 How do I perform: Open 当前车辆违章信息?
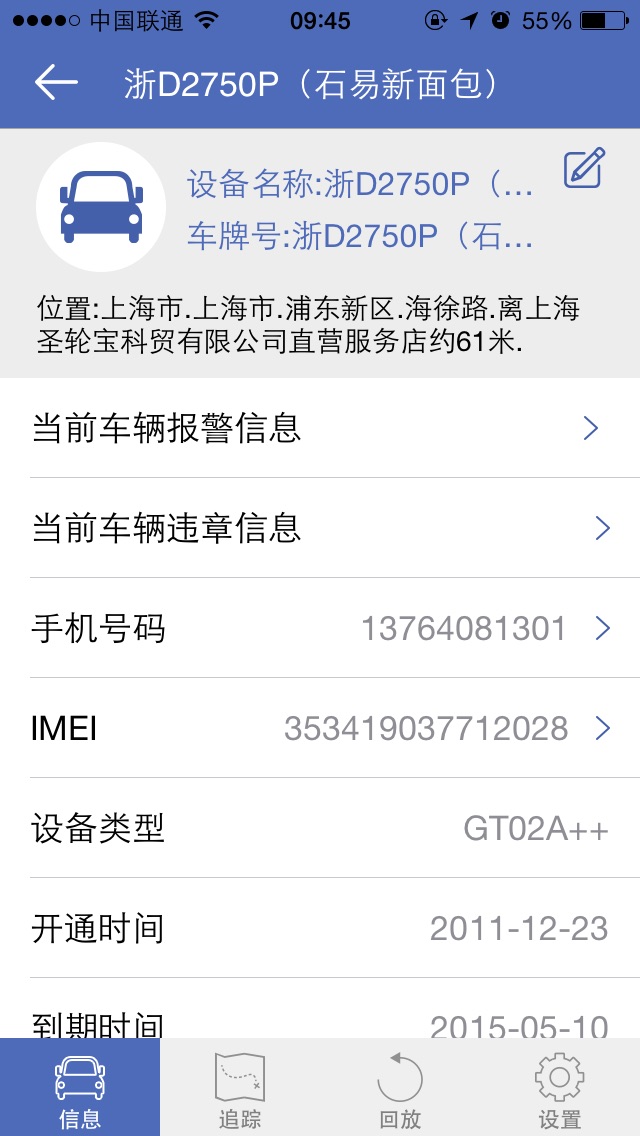(320, 528)
